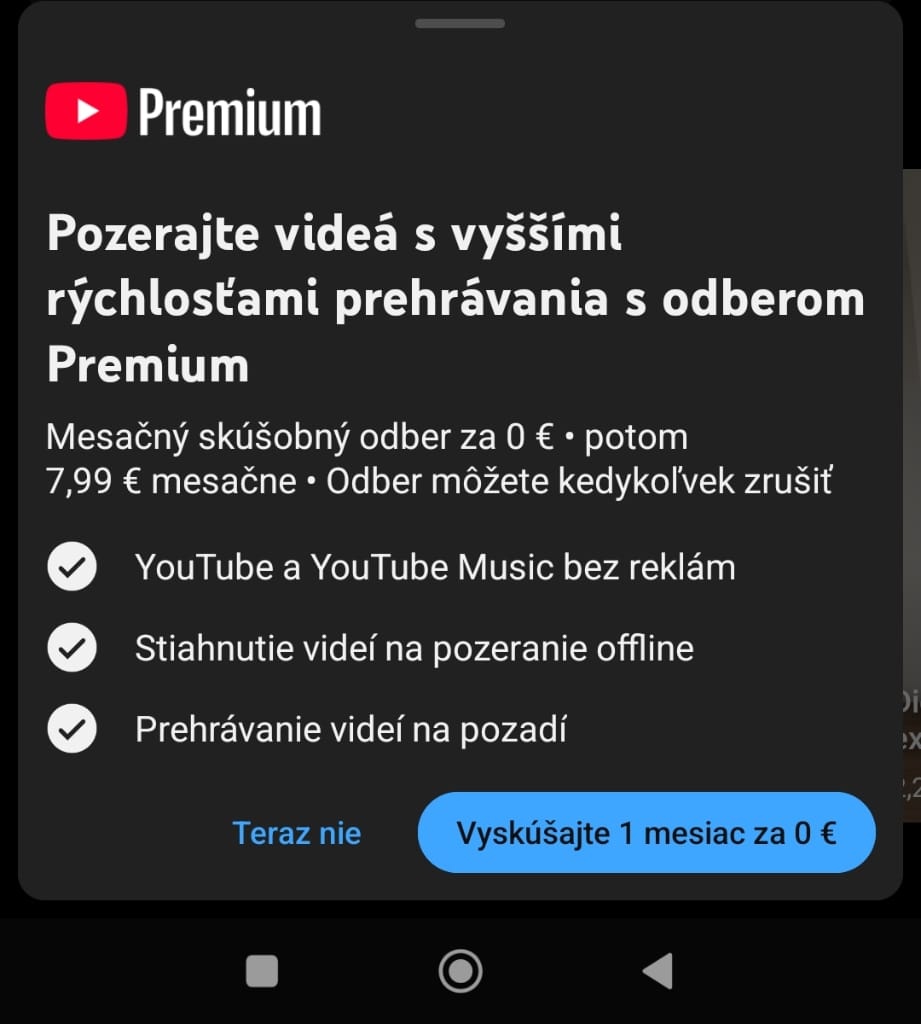Go to the home screen

[x=460, y=970]
